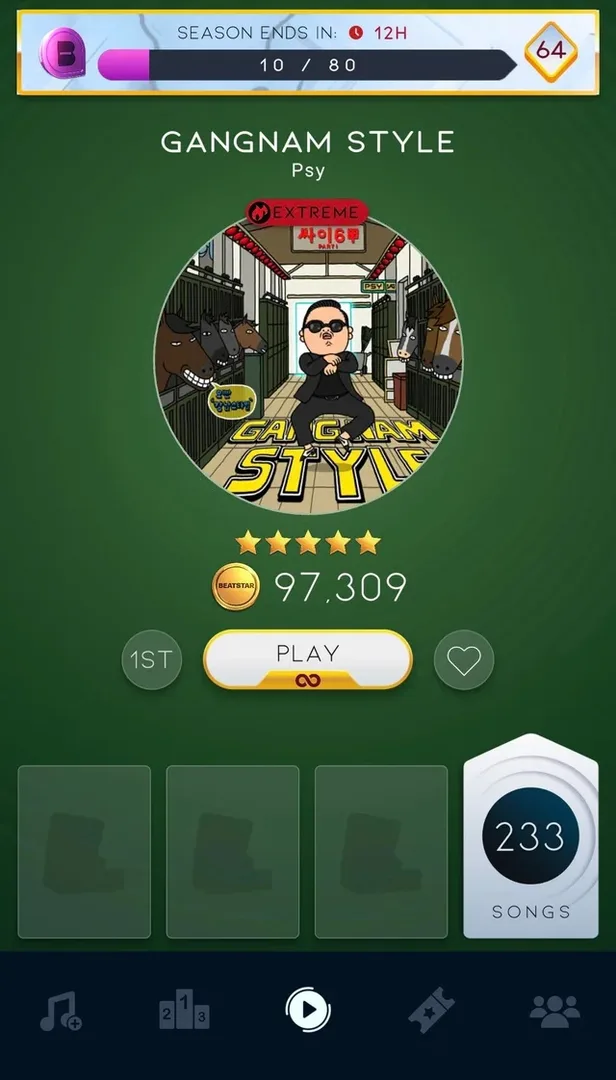
Task: Open the tickets tab
Action: tap(431, 1011)
